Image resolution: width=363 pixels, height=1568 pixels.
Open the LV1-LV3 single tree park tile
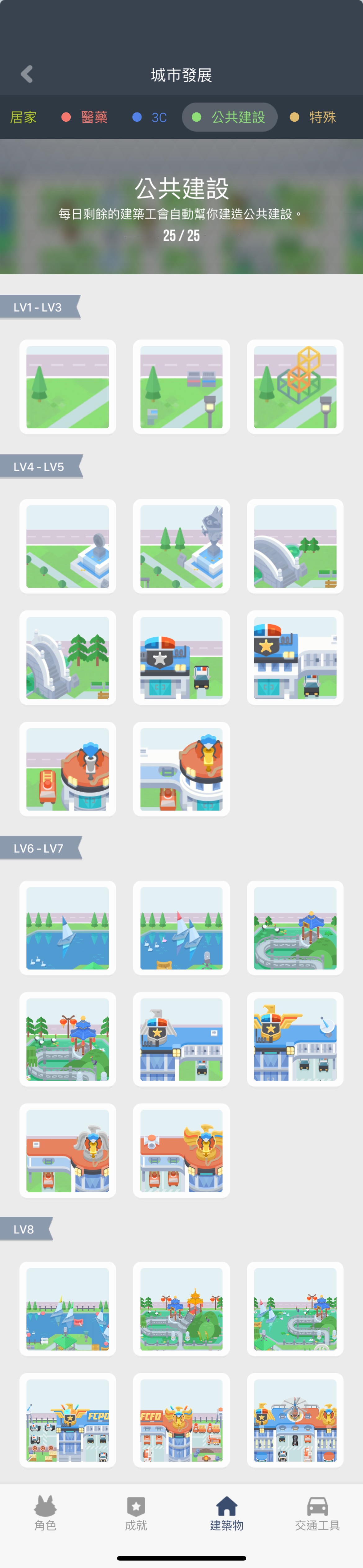point(68,387)
